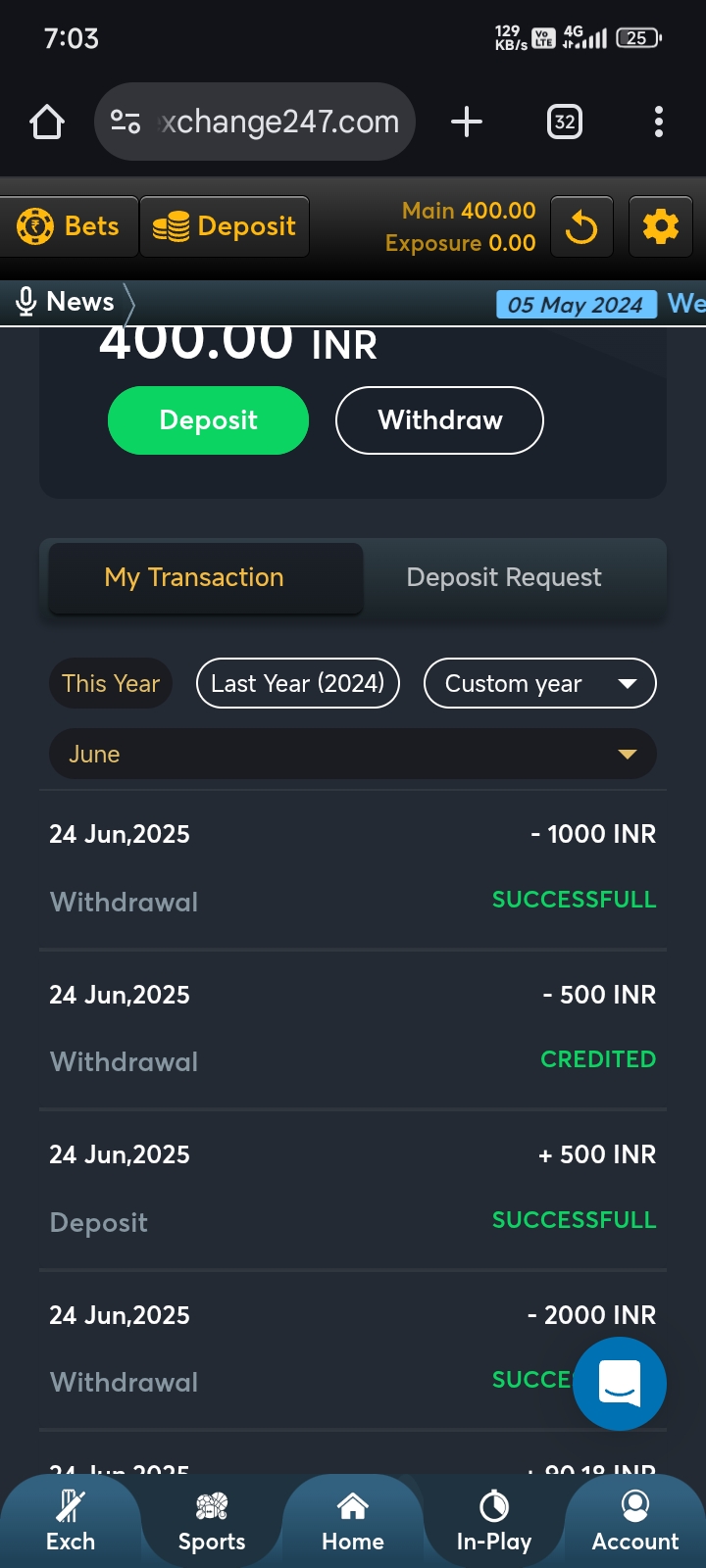Open the settings gear
Image resolution: width=706 pixels, height=1568 pixels.
660,227
